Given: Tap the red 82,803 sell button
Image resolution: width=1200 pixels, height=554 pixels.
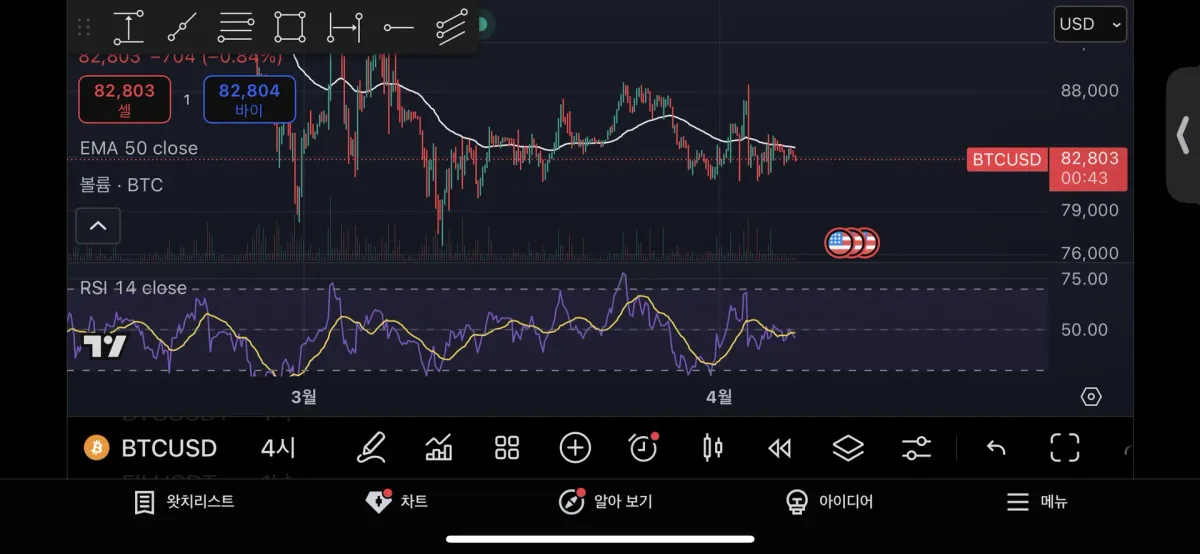Looking at the screenshot, I should tap(124, 99).
